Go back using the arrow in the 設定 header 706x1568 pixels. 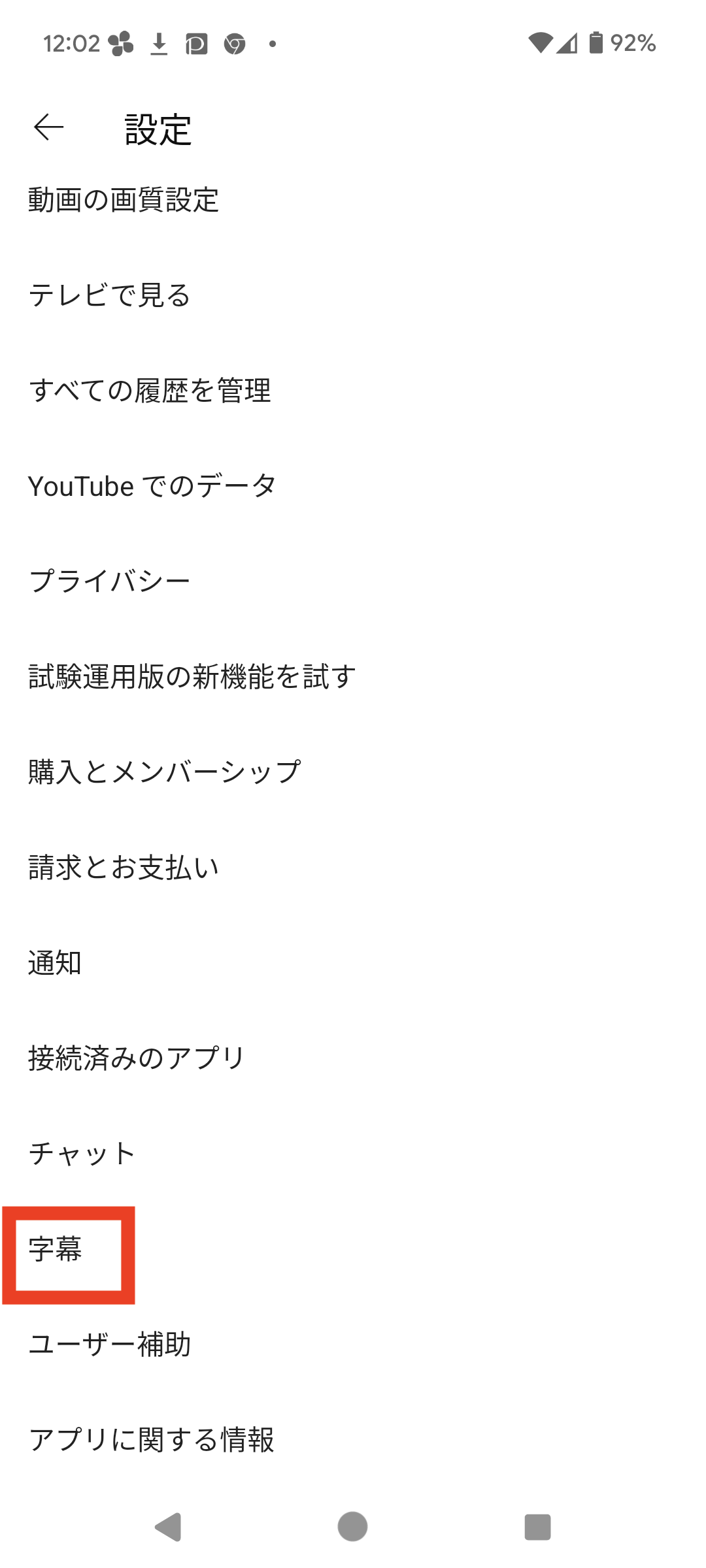(49, 127)
